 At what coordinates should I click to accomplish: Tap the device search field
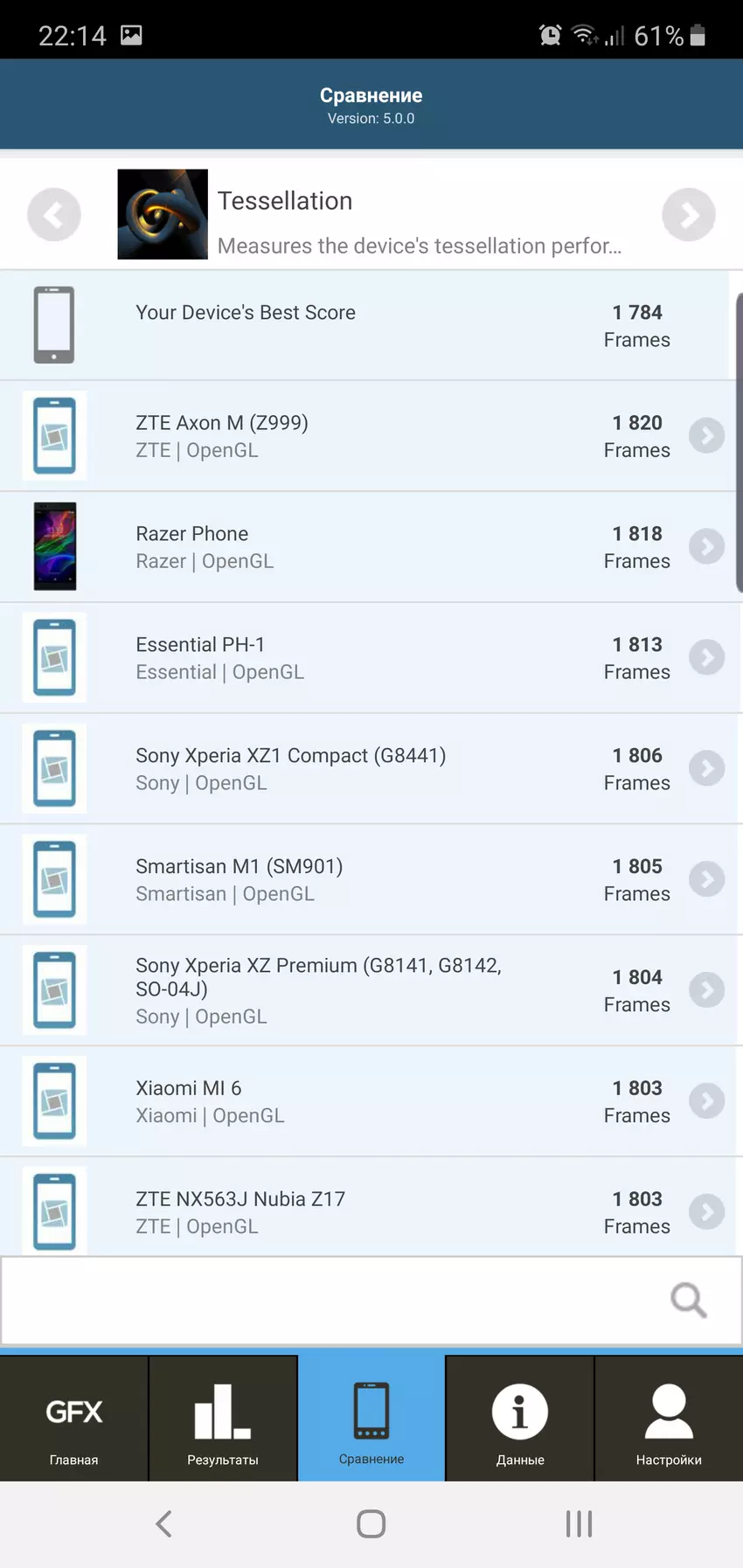(x=332, y=1301)
